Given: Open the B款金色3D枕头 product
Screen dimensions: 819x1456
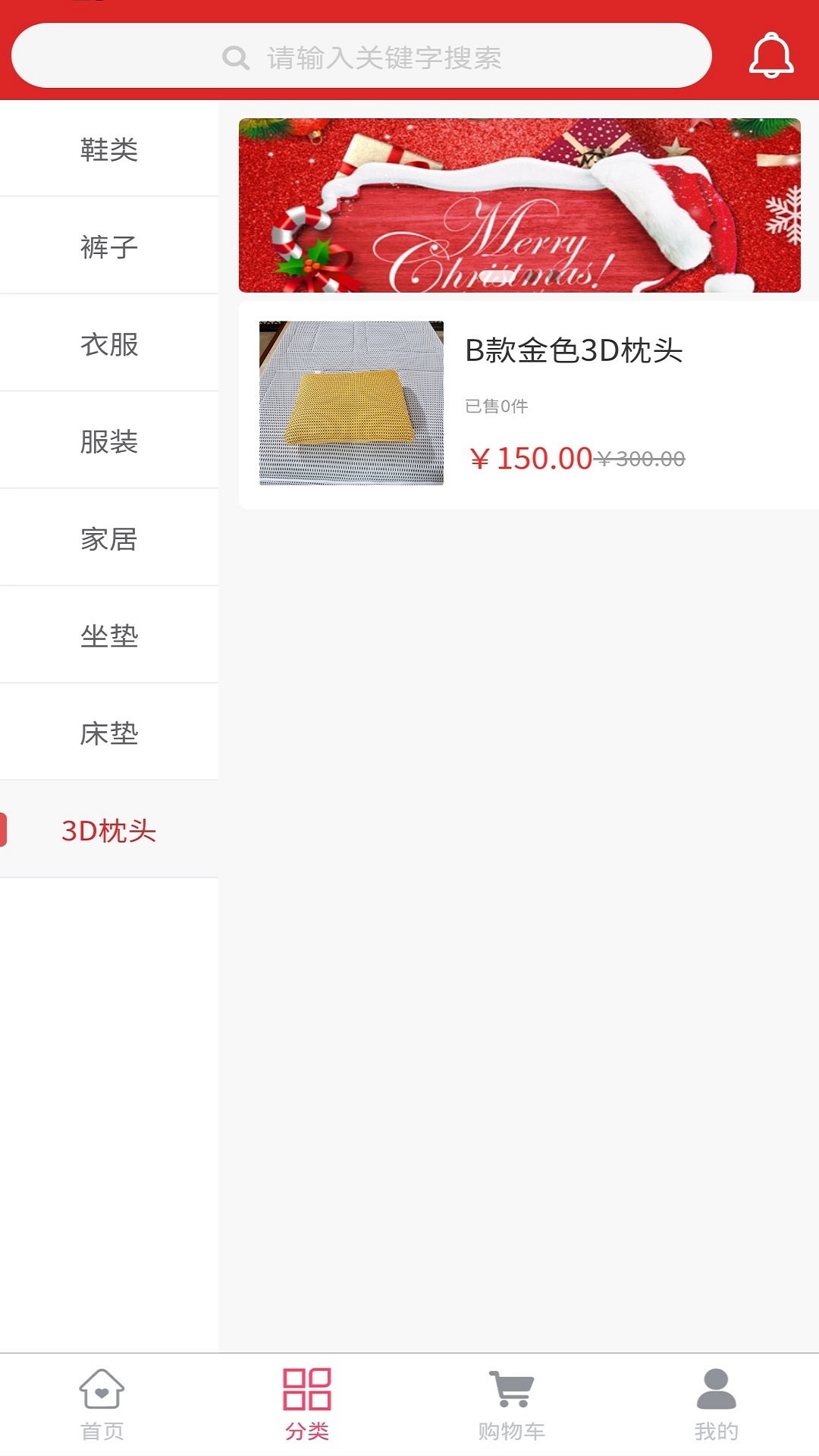Looking at the screenshot, I should point(529,404).
